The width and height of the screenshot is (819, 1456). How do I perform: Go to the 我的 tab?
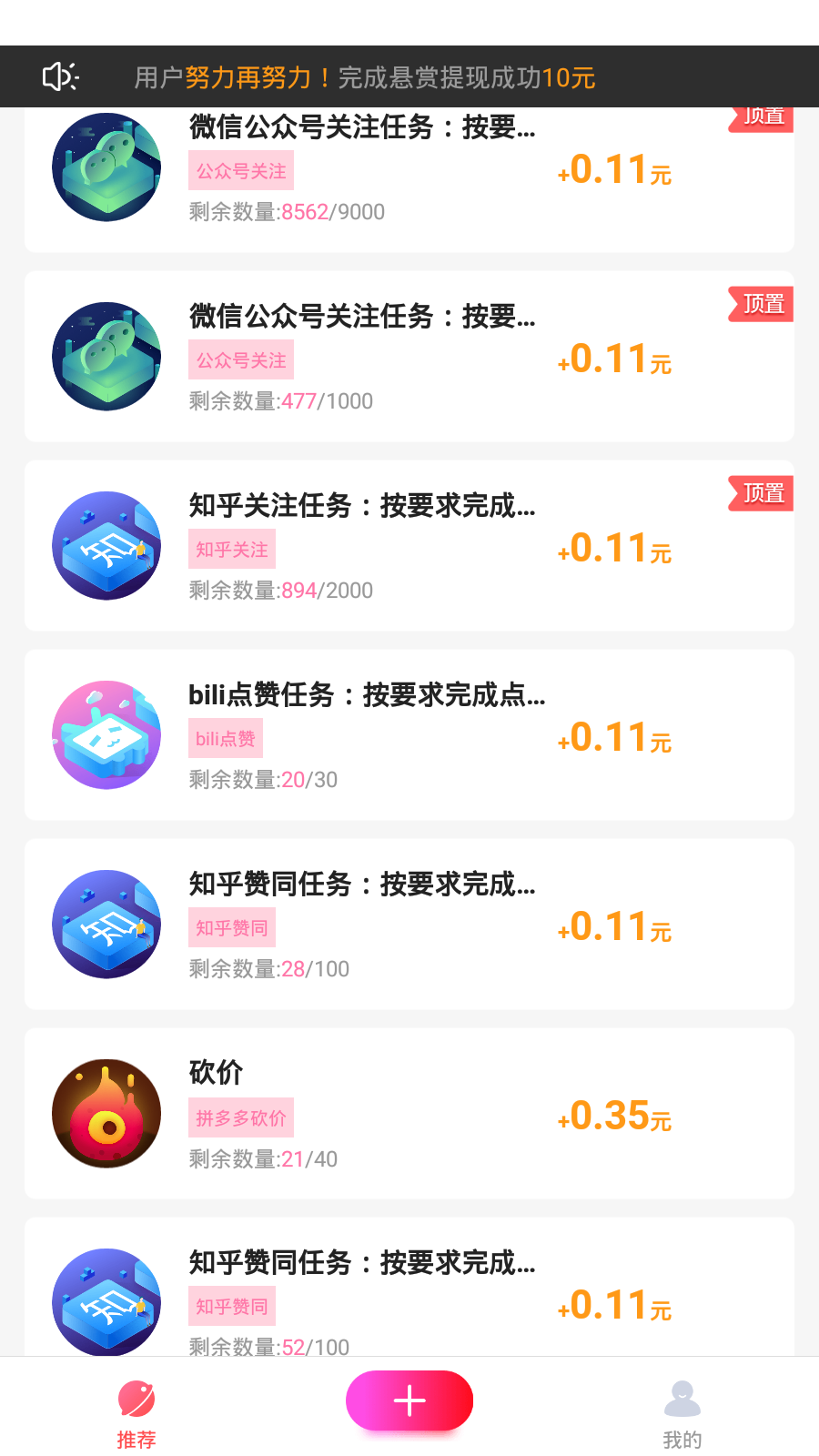coord(682,1413)
